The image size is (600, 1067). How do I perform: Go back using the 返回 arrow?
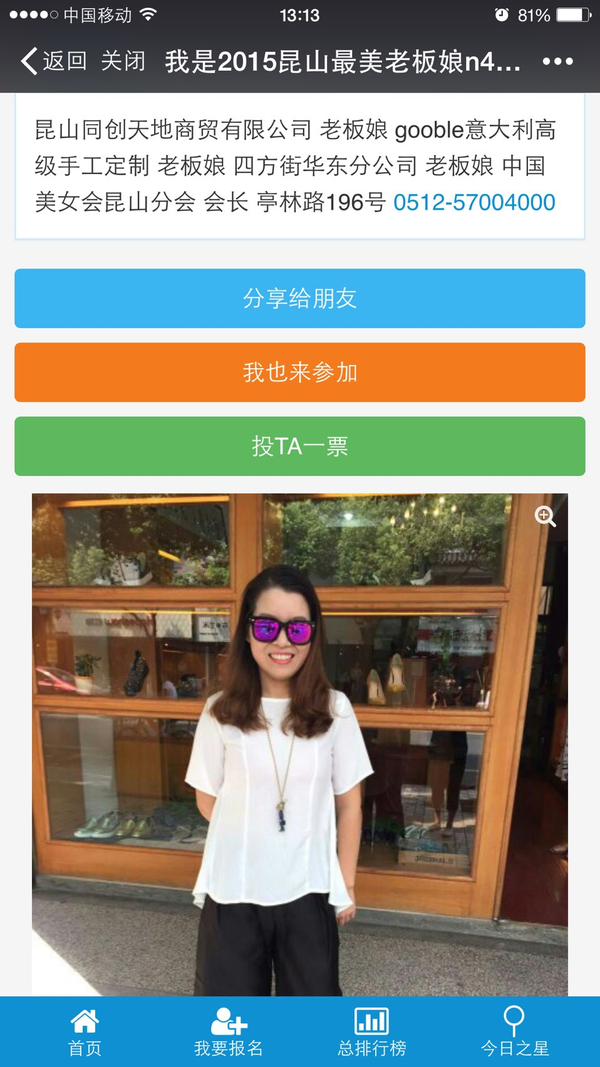coord(53,61)
